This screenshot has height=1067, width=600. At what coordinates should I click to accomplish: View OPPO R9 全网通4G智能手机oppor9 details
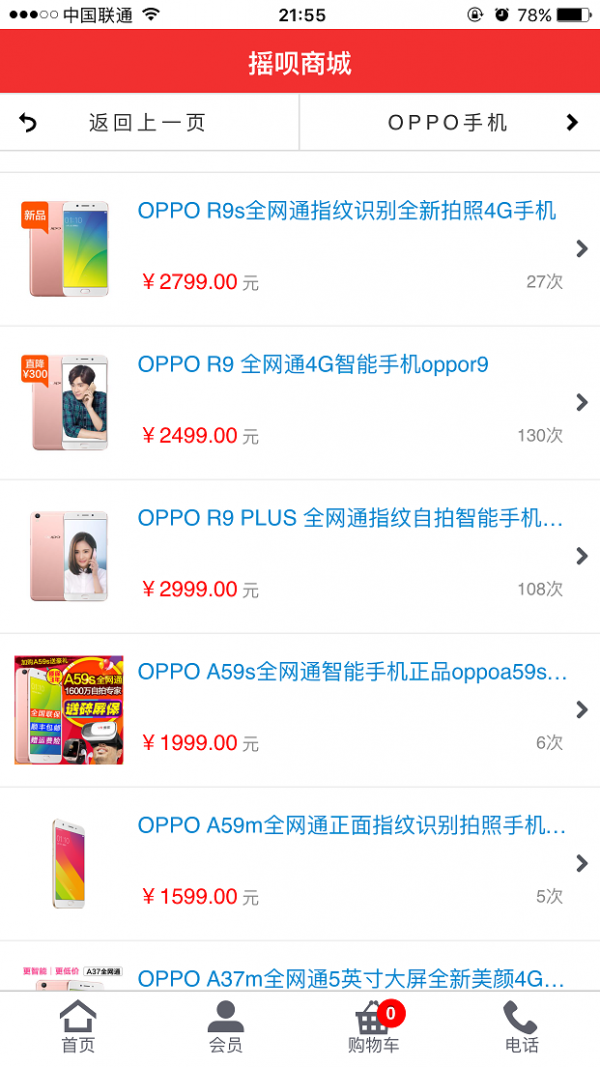pyautogui.click(x=313, y=365)
